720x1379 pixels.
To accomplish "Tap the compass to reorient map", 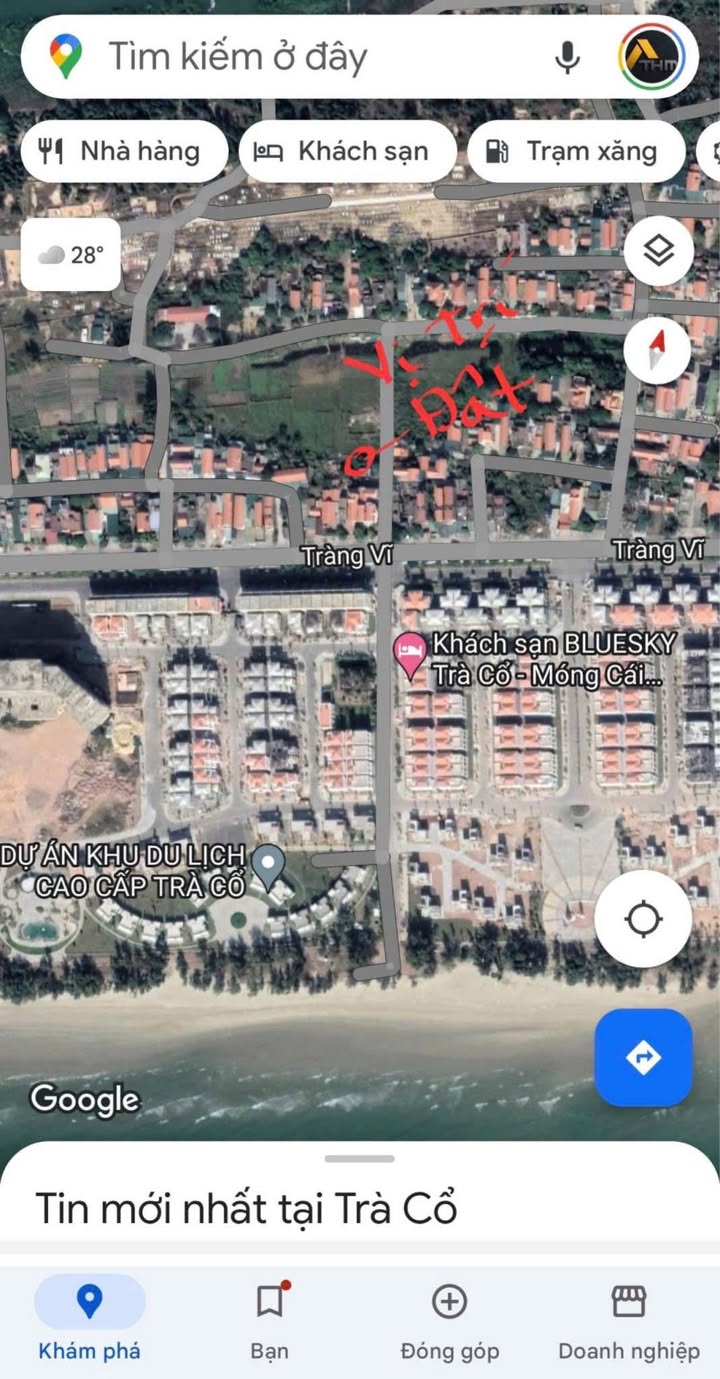I will click(658, 350).
